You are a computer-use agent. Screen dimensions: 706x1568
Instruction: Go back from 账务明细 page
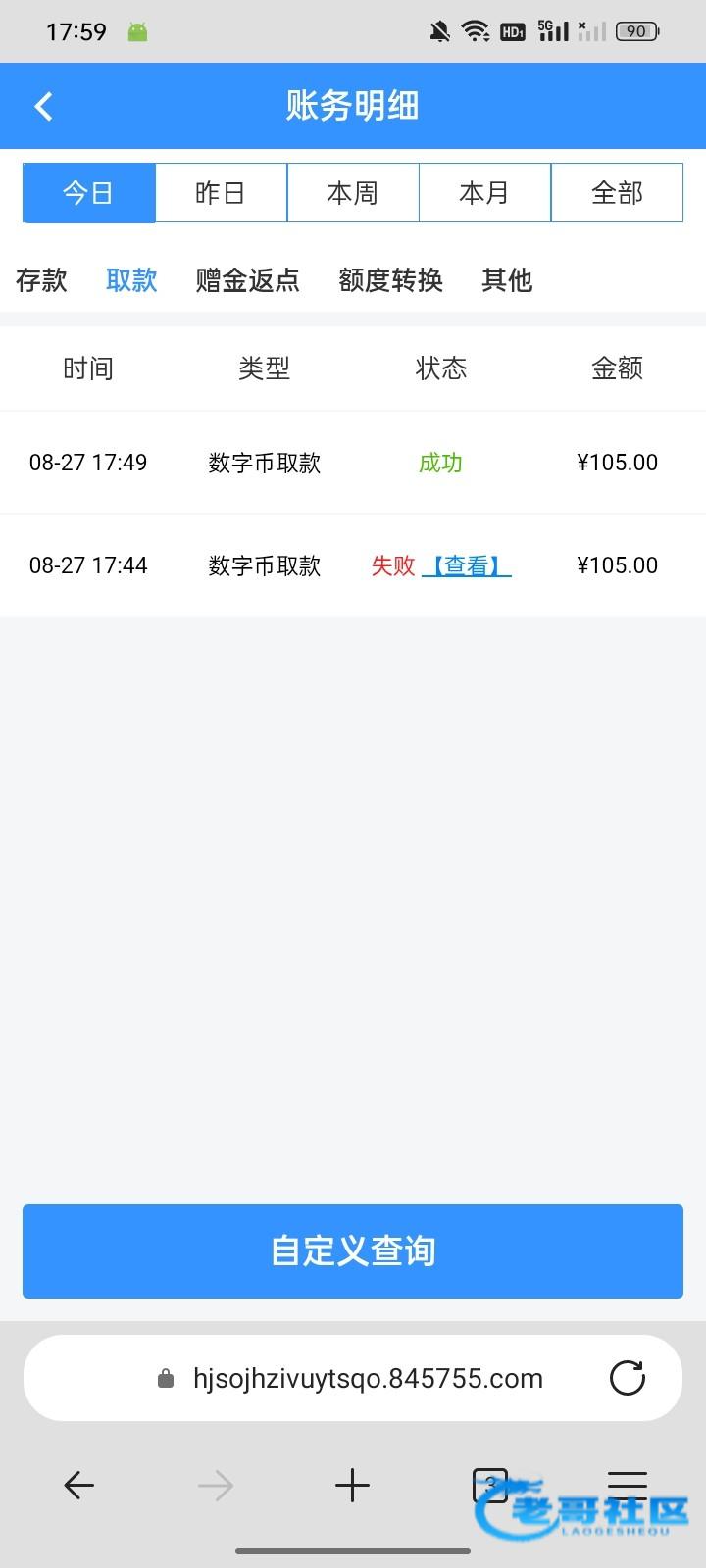(x=43, y=106)
